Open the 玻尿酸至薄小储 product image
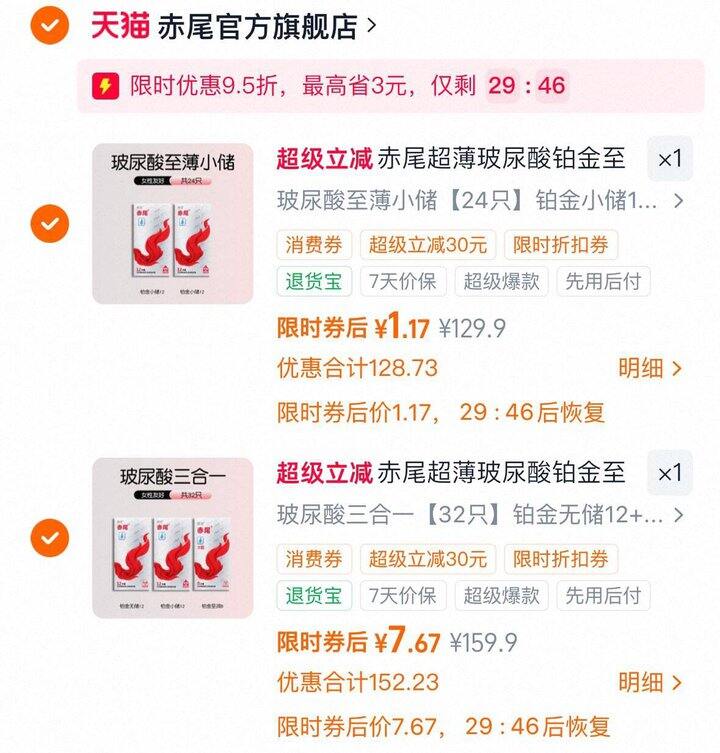 point(173,224)
